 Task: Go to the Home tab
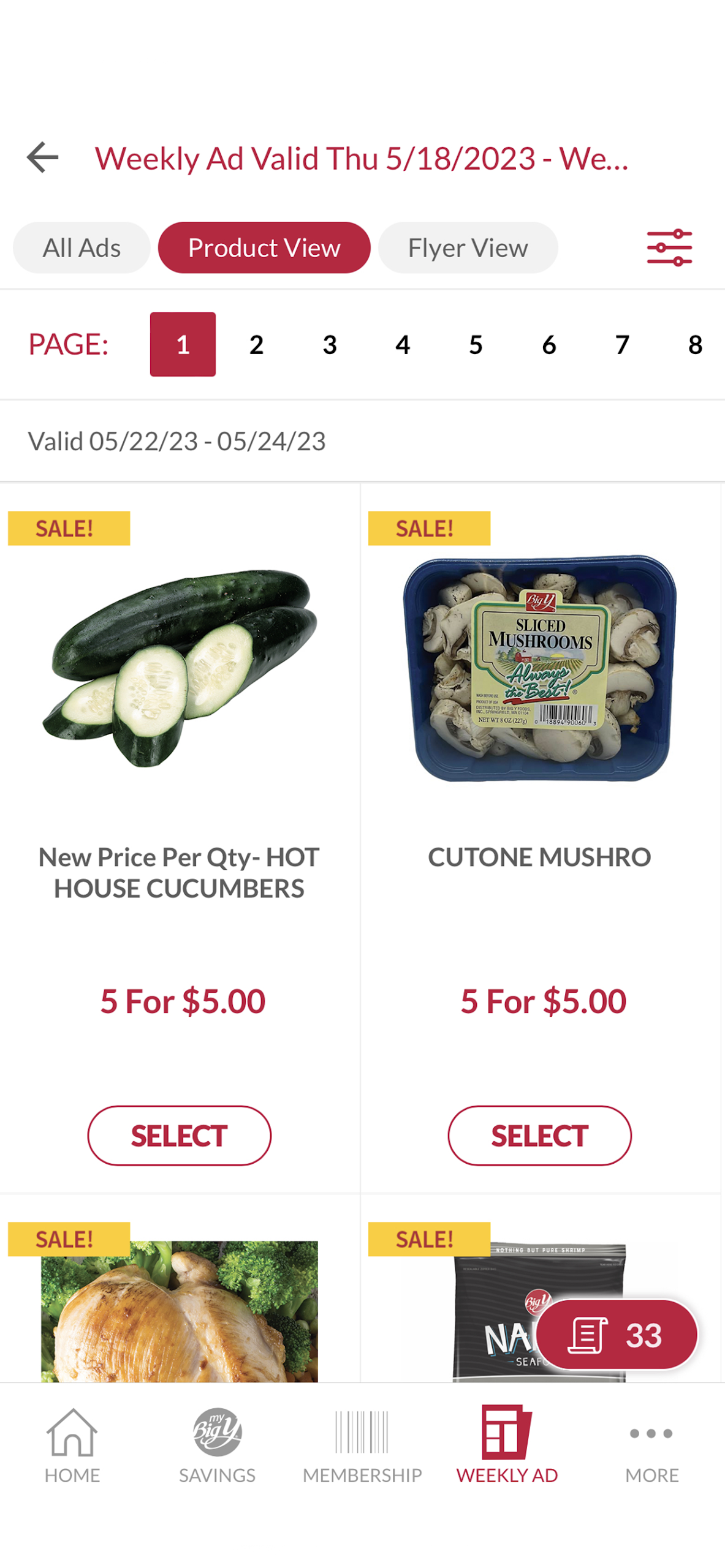coord(72,1444)
